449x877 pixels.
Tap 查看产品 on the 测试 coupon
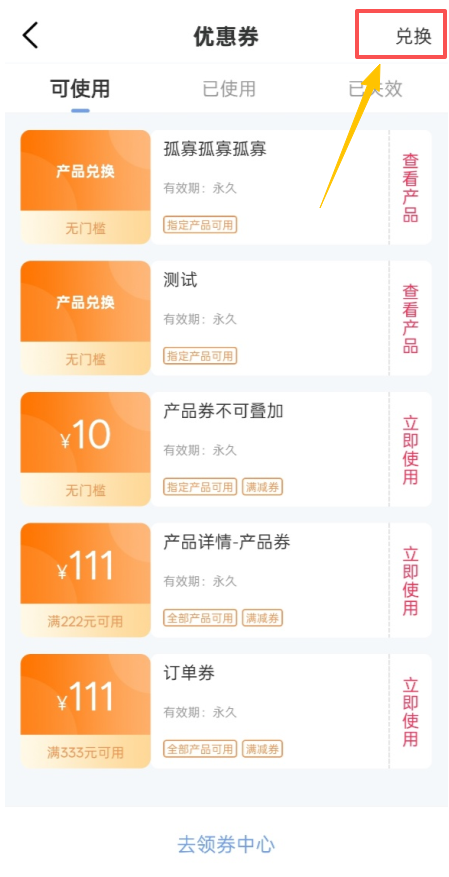pyautogui.click(x=410, y=319)
